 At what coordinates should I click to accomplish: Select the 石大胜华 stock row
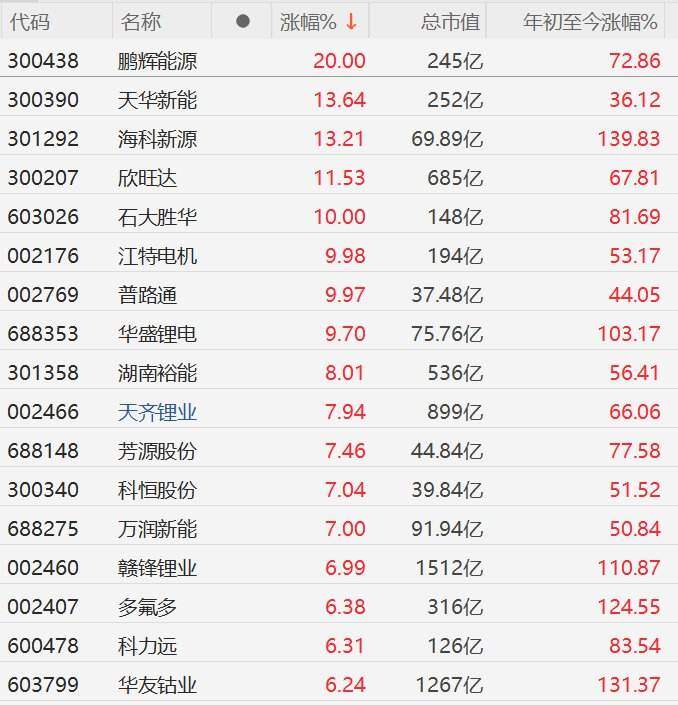[x=157, y=216]
